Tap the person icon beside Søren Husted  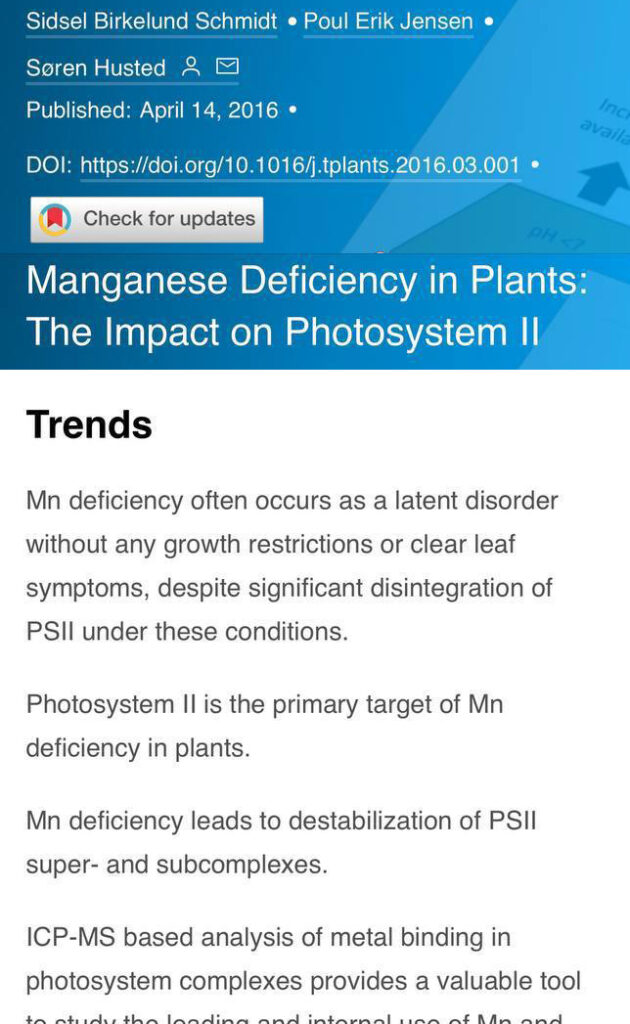[191, 67]
